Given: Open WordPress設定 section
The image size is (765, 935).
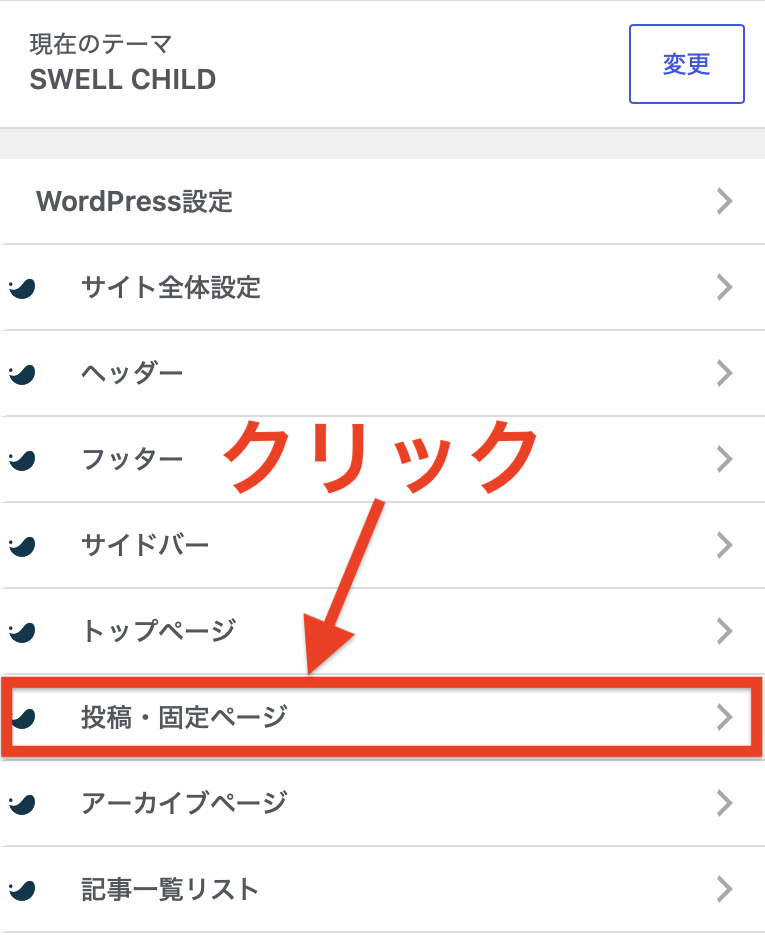Looking at the screenshot, I should [x=382, y=202].
